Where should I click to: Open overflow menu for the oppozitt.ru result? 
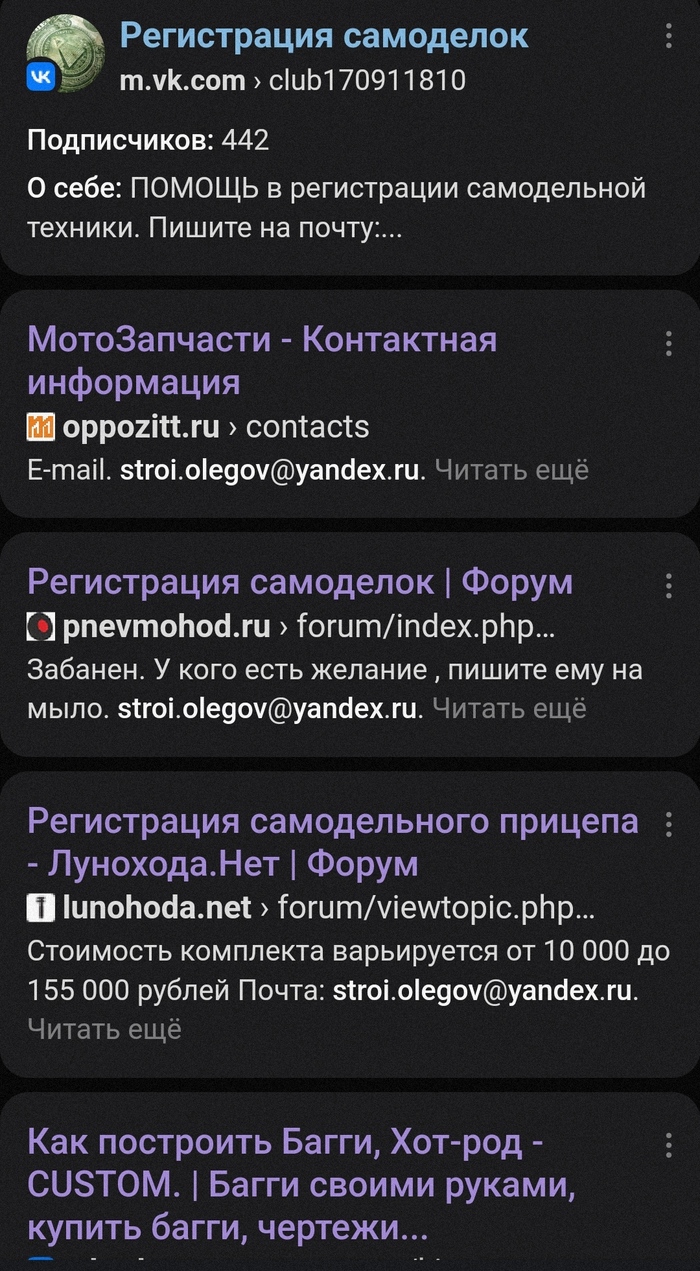668,343
